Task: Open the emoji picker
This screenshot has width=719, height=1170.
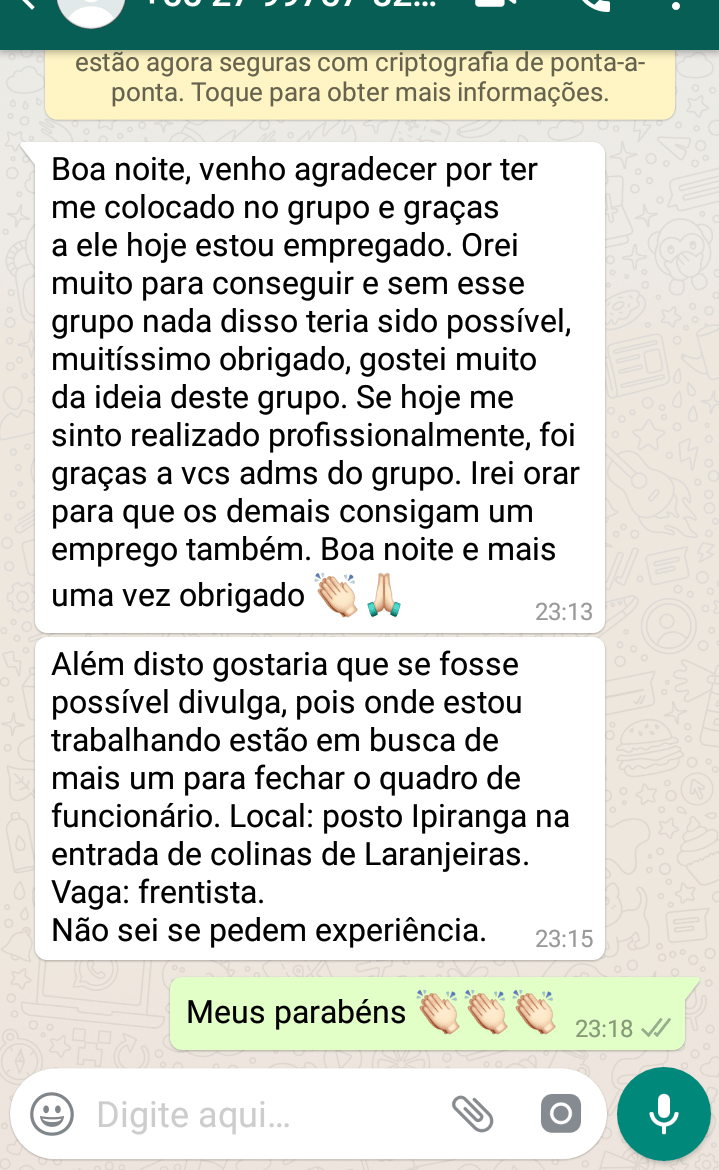Action: click(x=51, y=1113)
